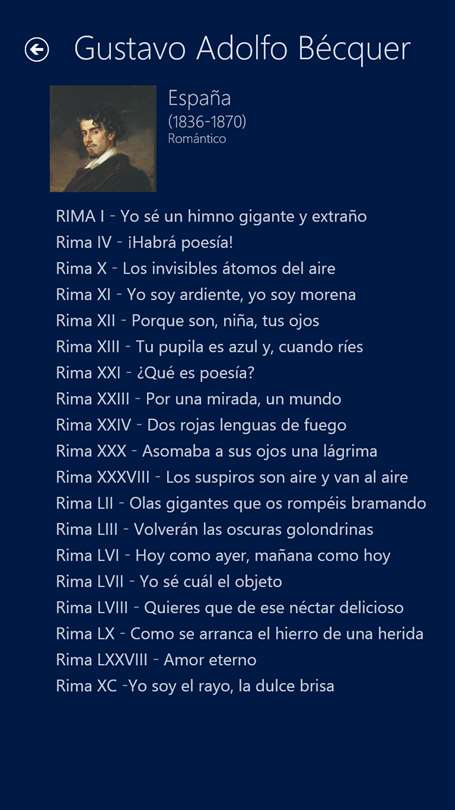
Task: Read Rima XII - Porque son, niña, tus ojos
Action: tap(187, 321)
